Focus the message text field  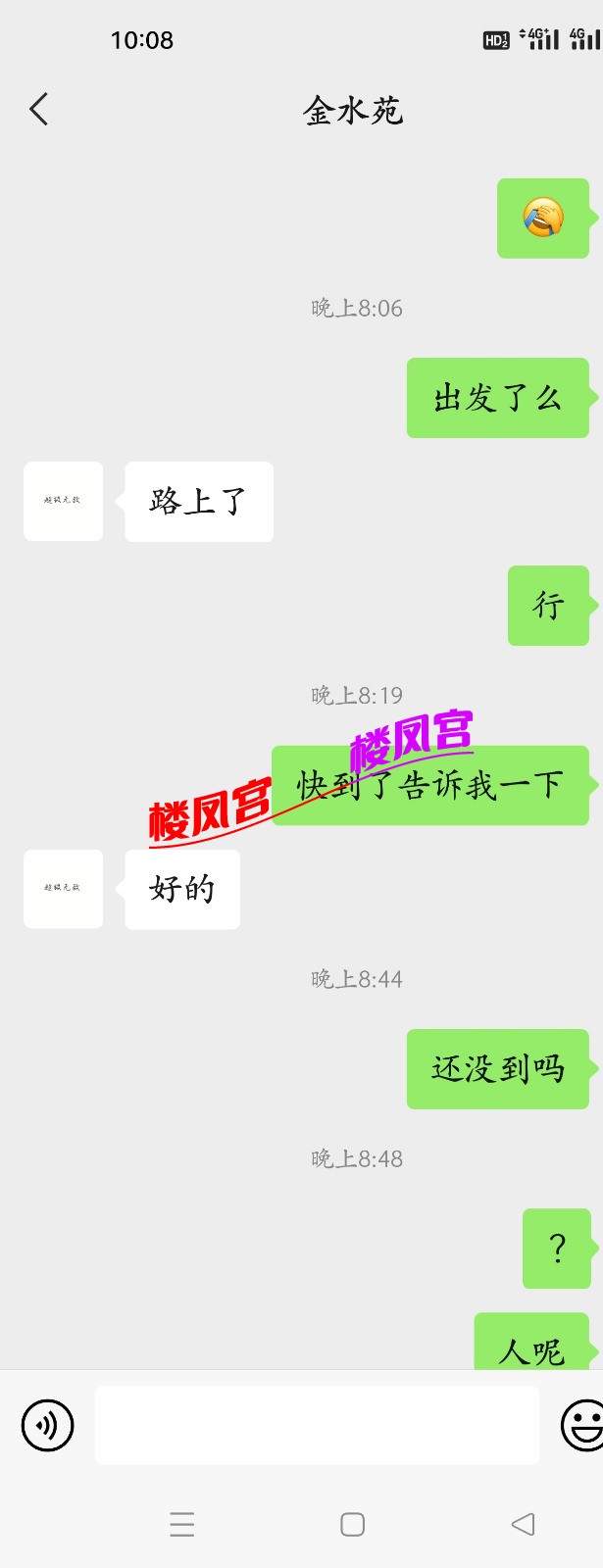pyautogui.click(x=316, y=1425)
